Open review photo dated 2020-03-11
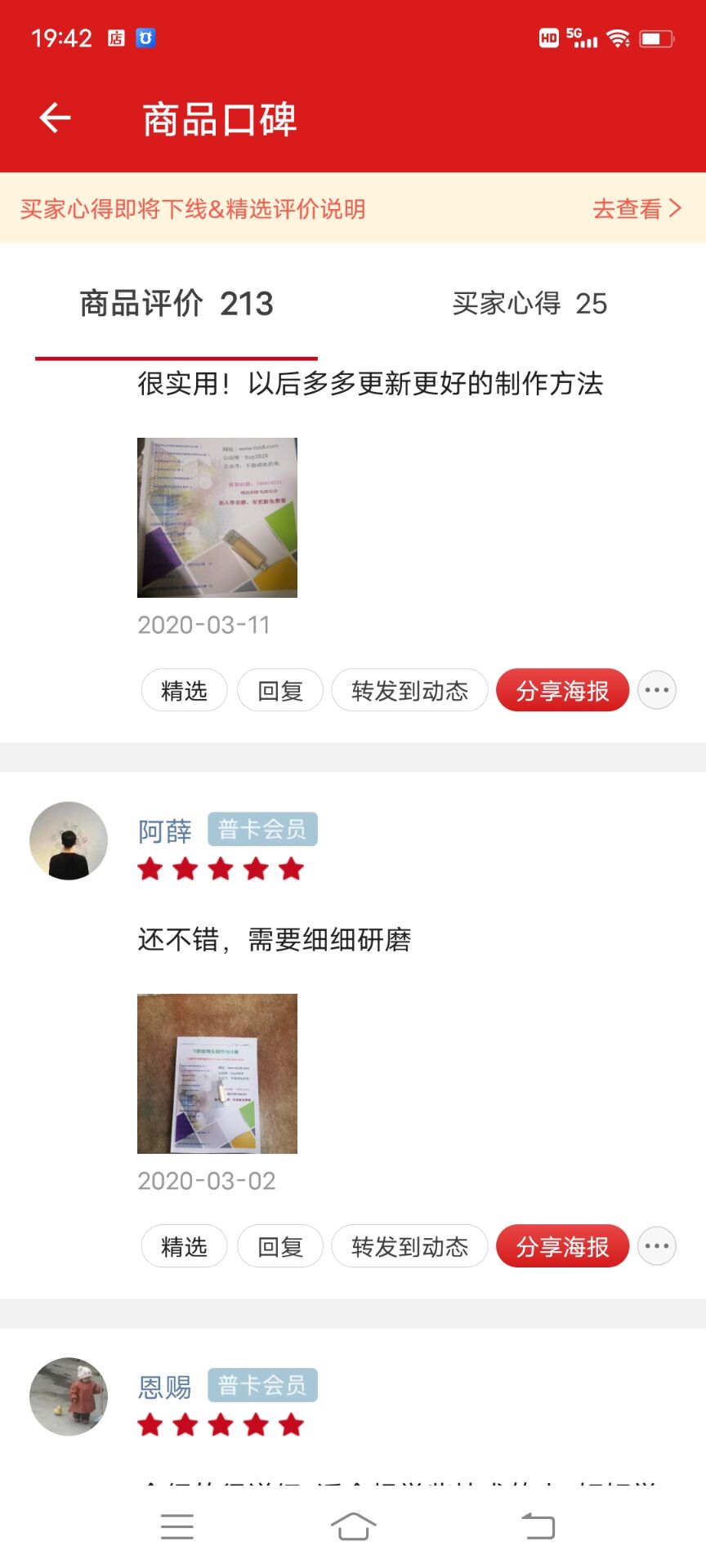 pos(217,518)
